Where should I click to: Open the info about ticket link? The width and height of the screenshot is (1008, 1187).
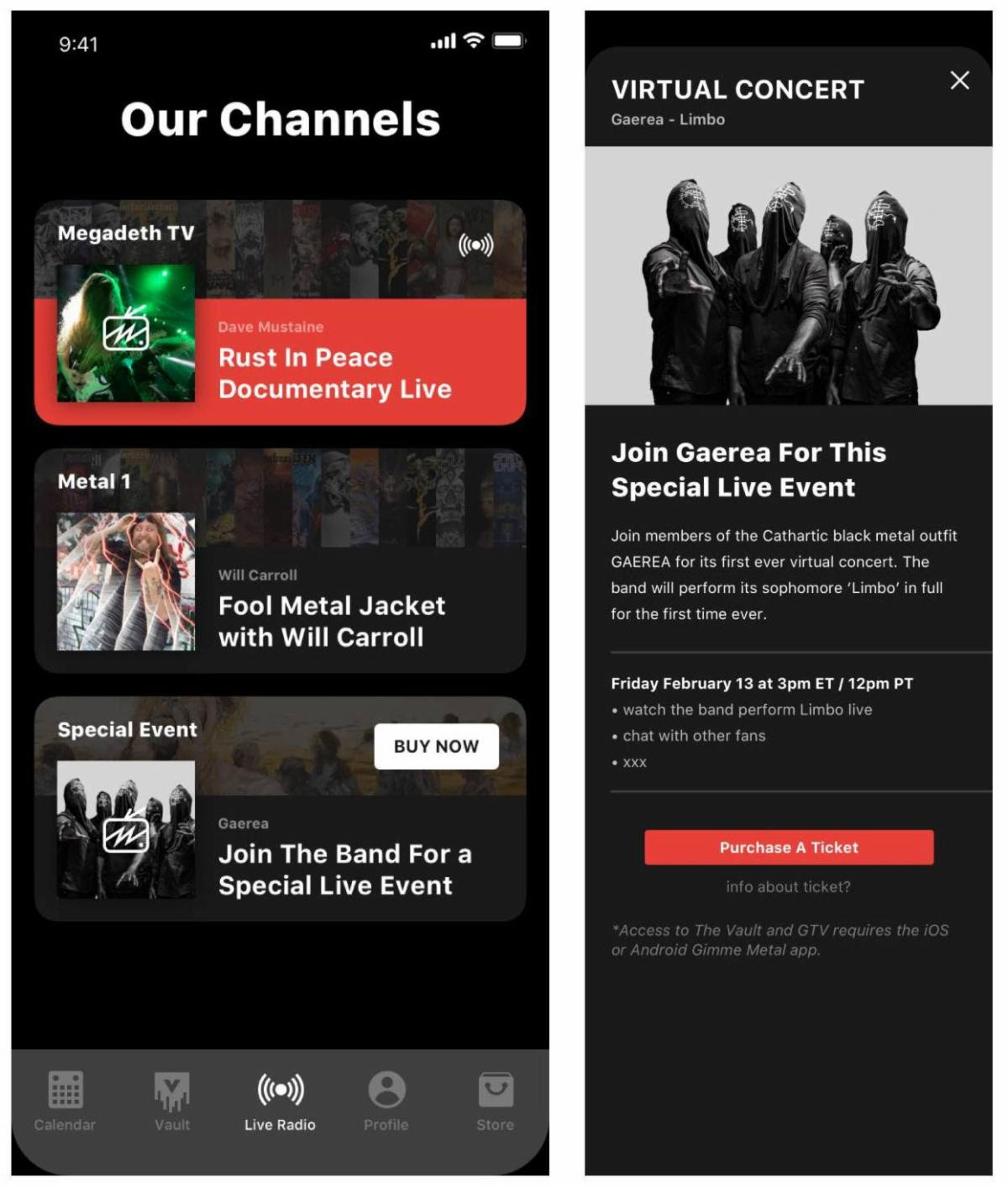[788, 887]
